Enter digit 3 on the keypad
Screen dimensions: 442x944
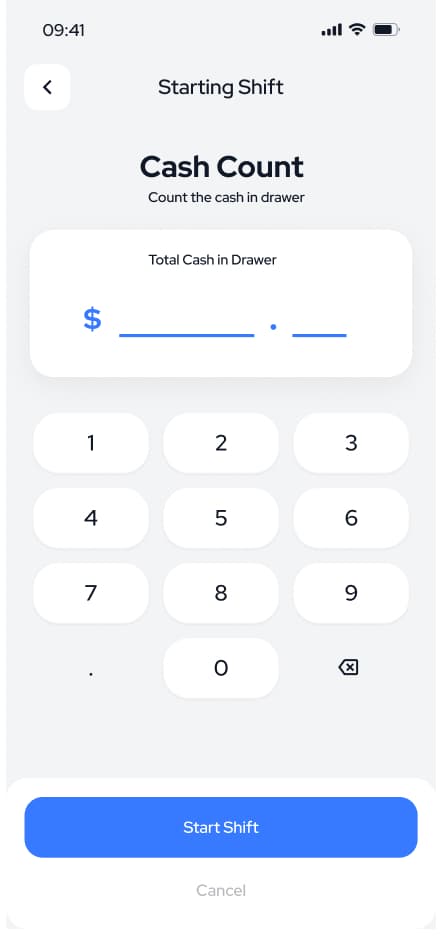tap(351, 443)
